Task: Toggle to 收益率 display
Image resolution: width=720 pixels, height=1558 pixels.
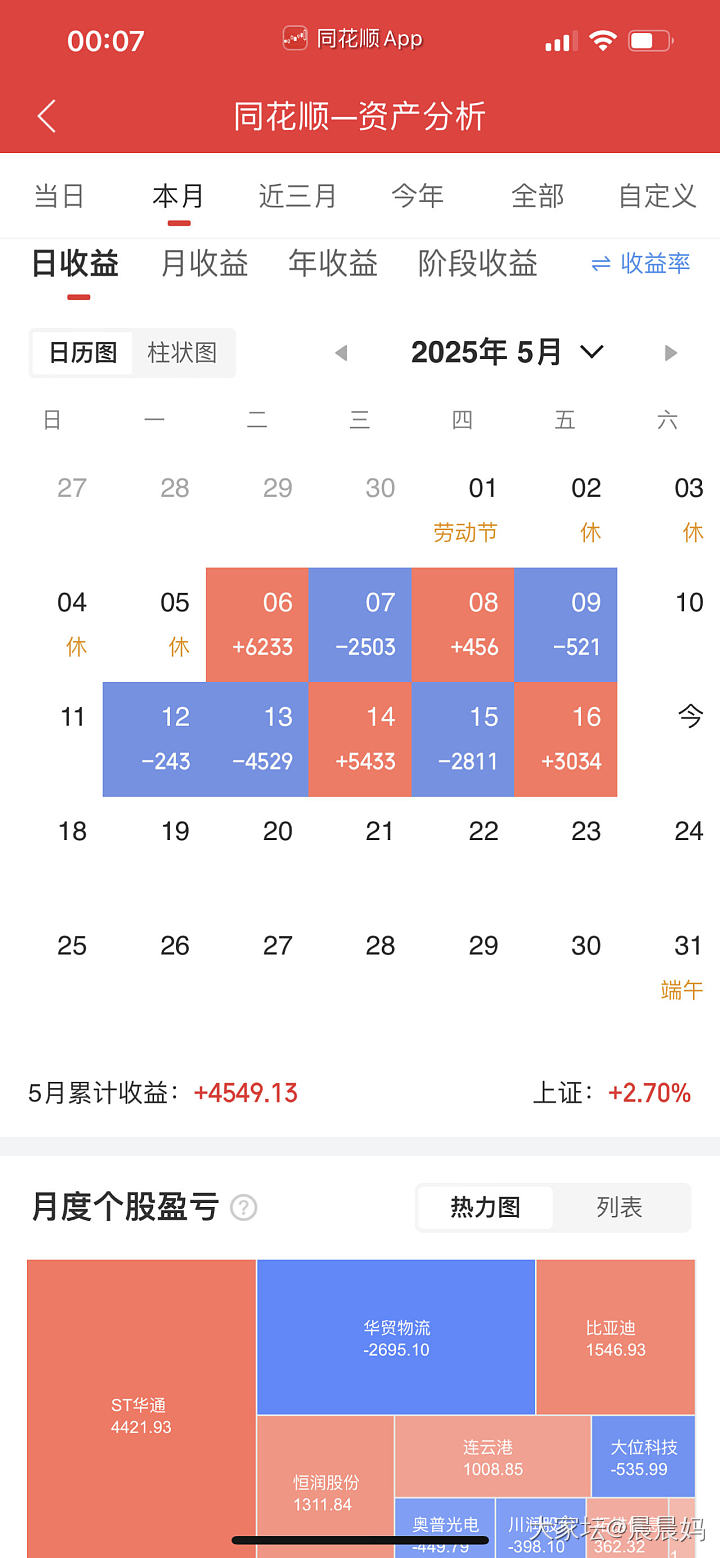Action: click(641, 264)
